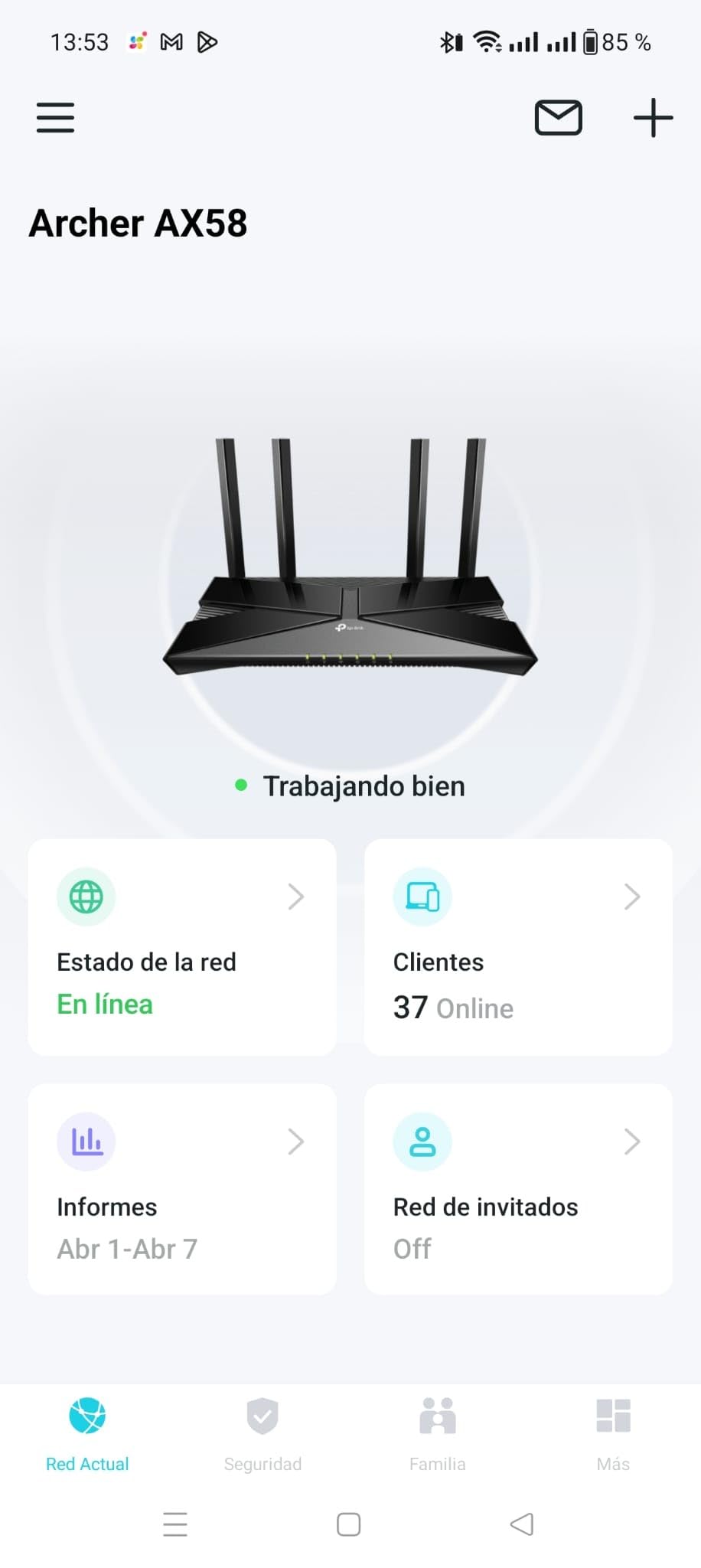
Task: Open the Más tab
Action: click(x=612, y=1432)
